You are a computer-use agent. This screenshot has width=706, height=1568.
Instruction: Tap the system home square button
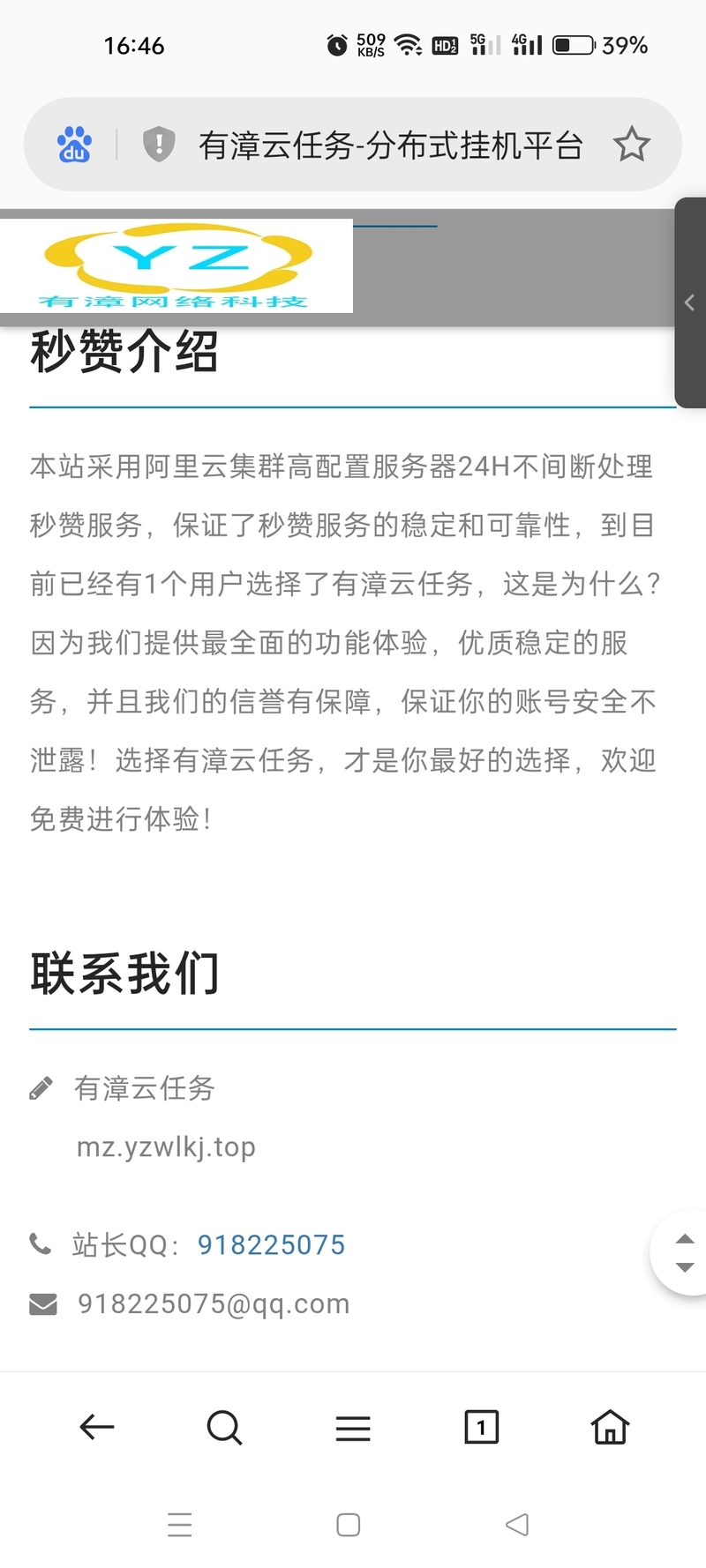pyautogui.click(x=349, y=1525)
